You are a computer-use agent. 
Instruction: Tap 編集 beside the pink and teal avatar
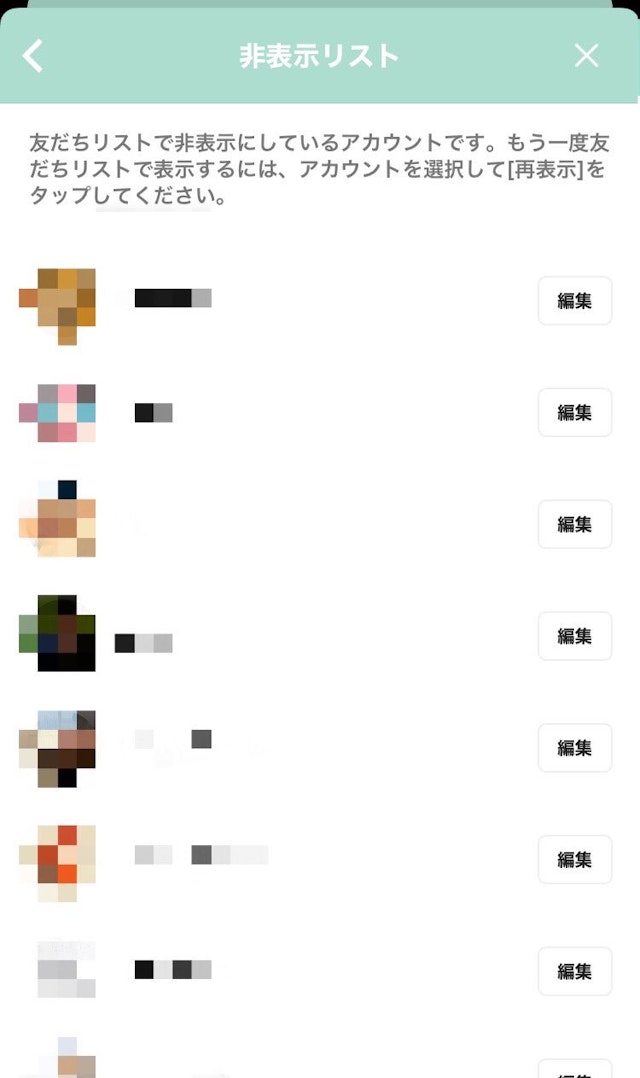(x=574, y=412)
